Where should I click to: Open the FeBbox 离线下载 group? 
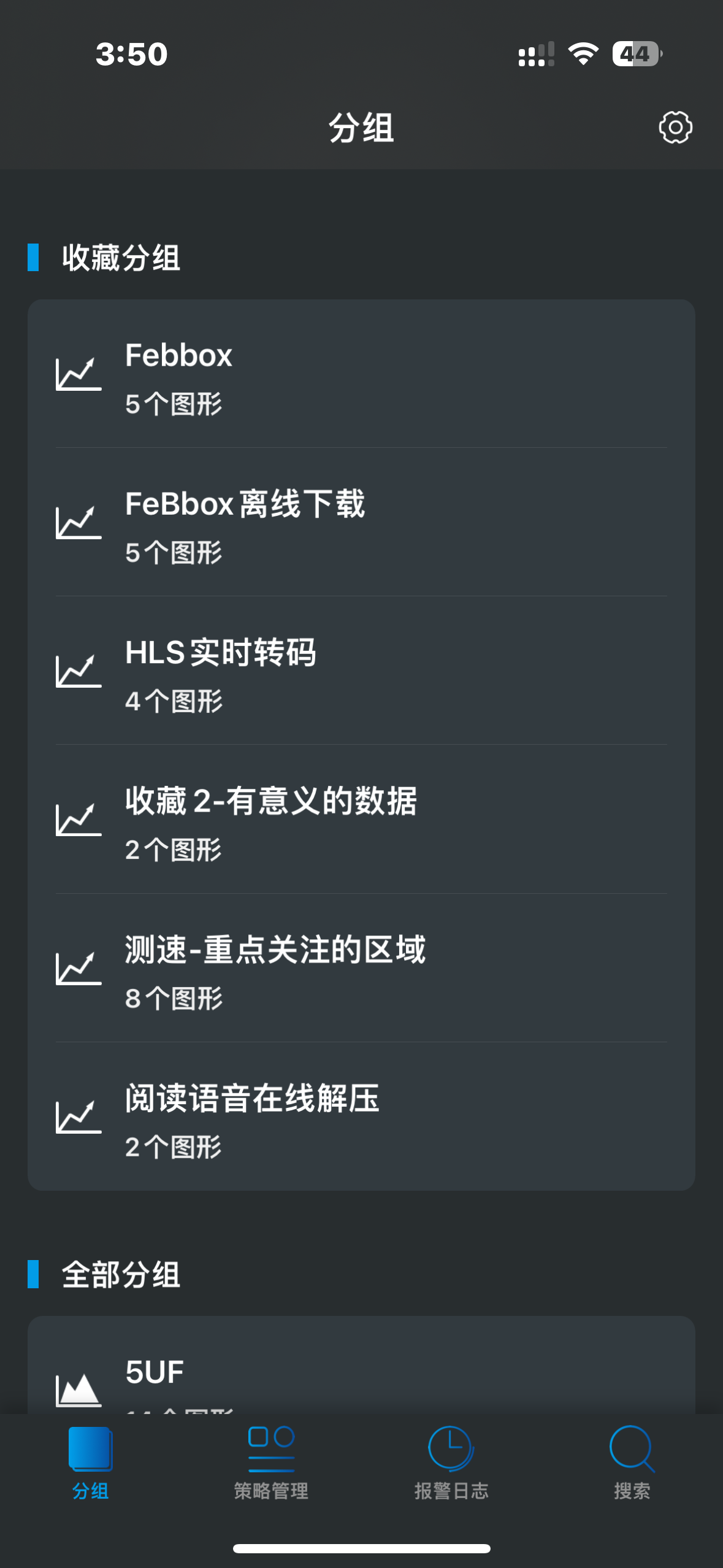click(361, 522)
